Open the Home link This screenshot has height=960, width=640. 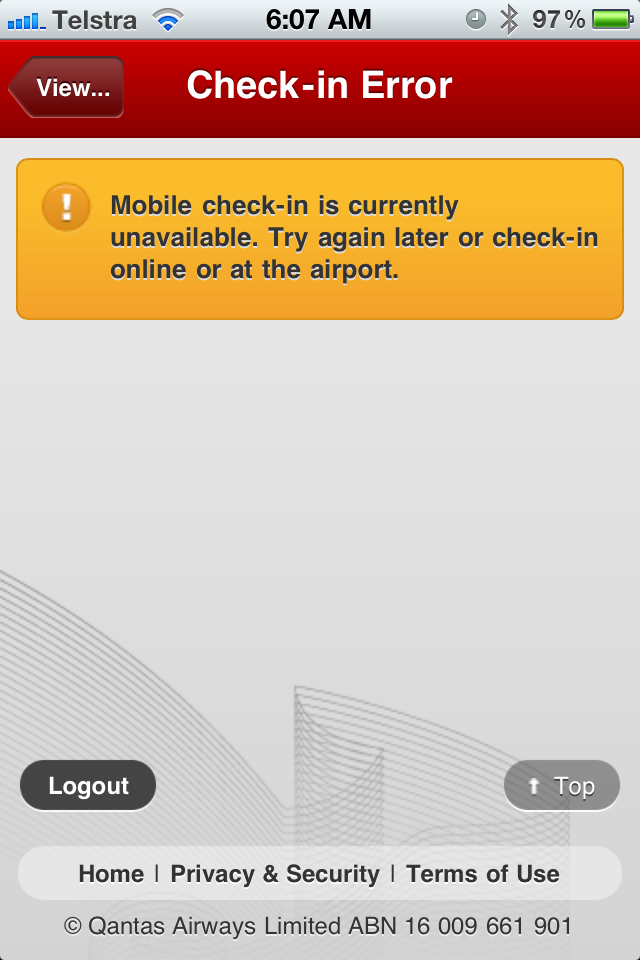tap(111, 874)
